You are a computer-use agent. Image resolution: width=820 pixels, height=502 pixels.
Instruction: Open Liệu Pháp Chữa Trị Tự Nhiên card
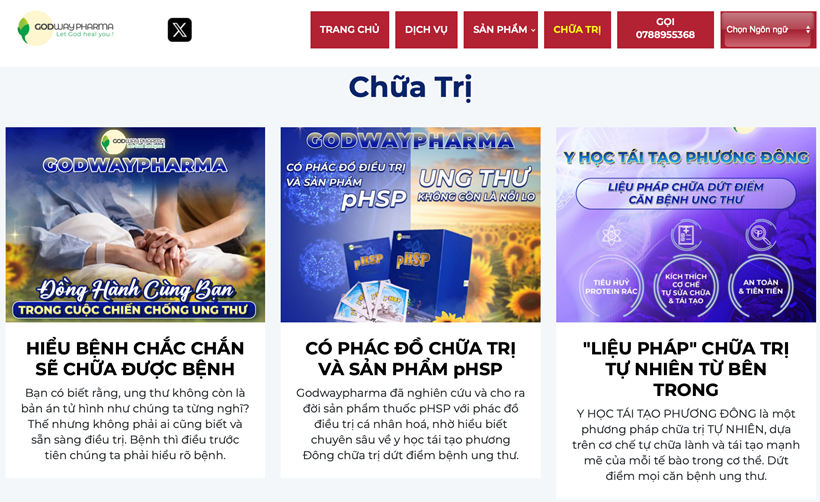click(x=685, y=368)
